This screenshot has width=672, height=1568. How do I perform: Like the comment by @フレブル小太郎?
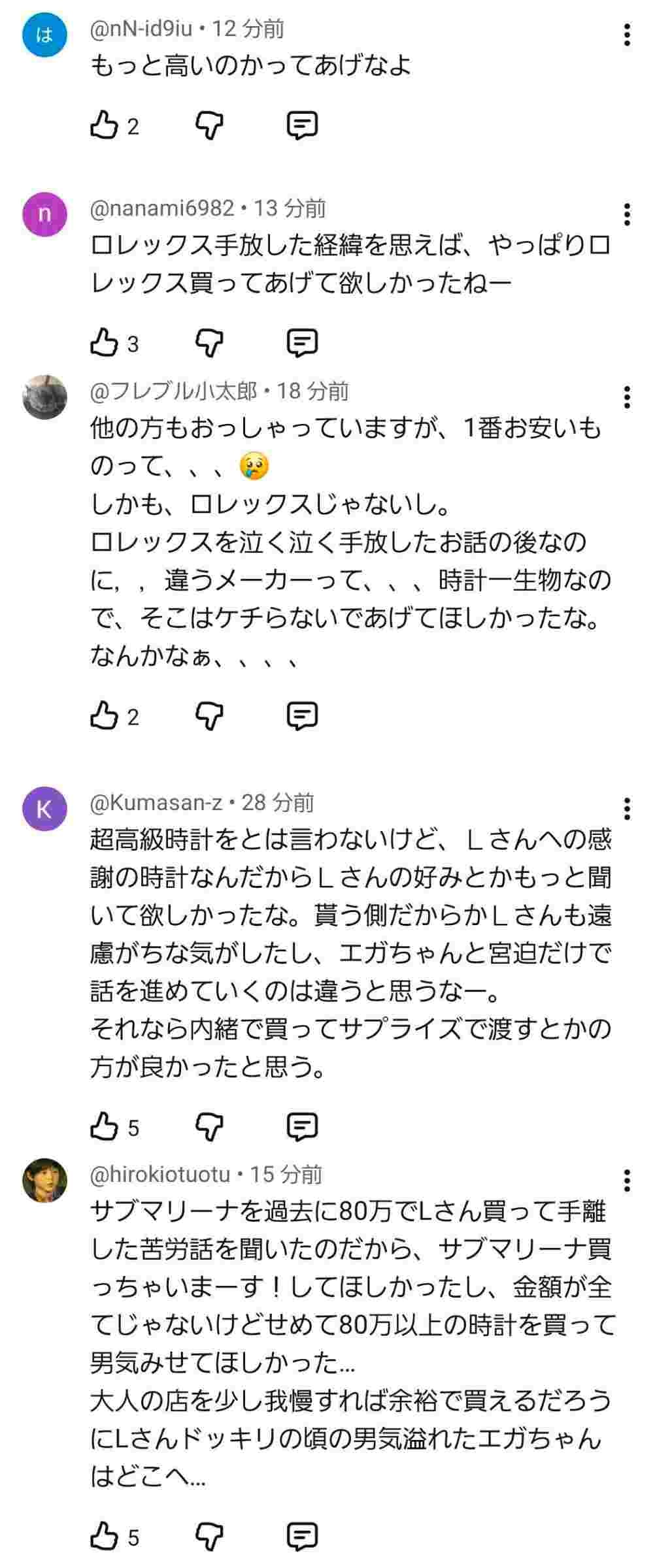pyautogui.click(x=105, y=716)
